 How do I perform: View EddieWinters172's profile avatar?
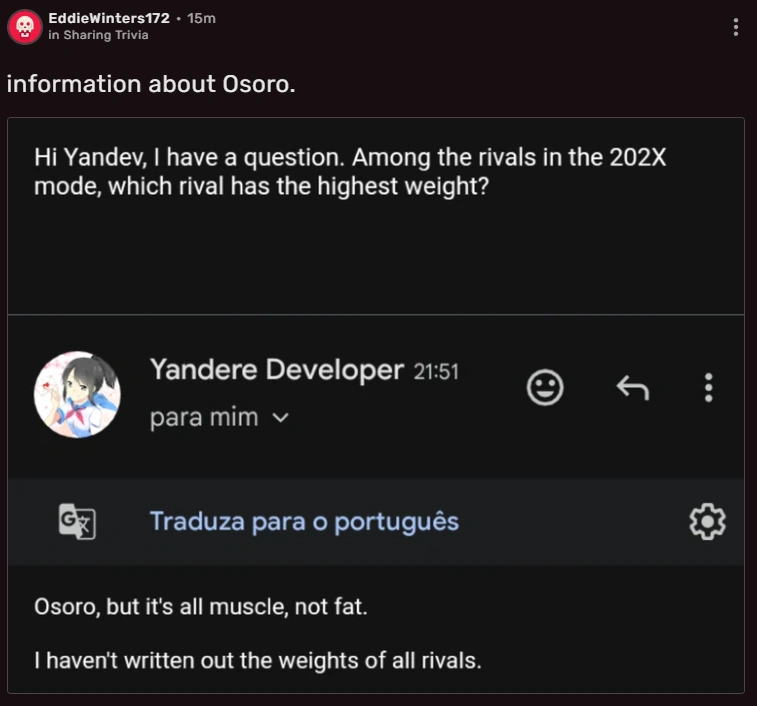click(x=24, y=26)
